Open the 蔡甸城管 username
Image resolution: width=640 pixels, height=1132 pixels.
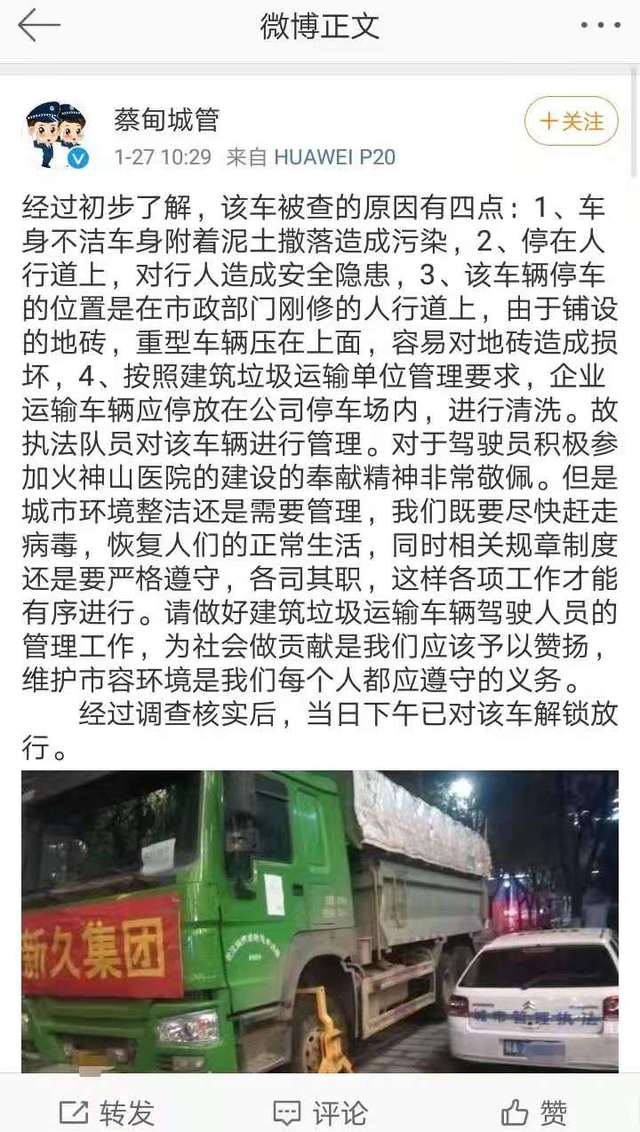coord(166,121)
